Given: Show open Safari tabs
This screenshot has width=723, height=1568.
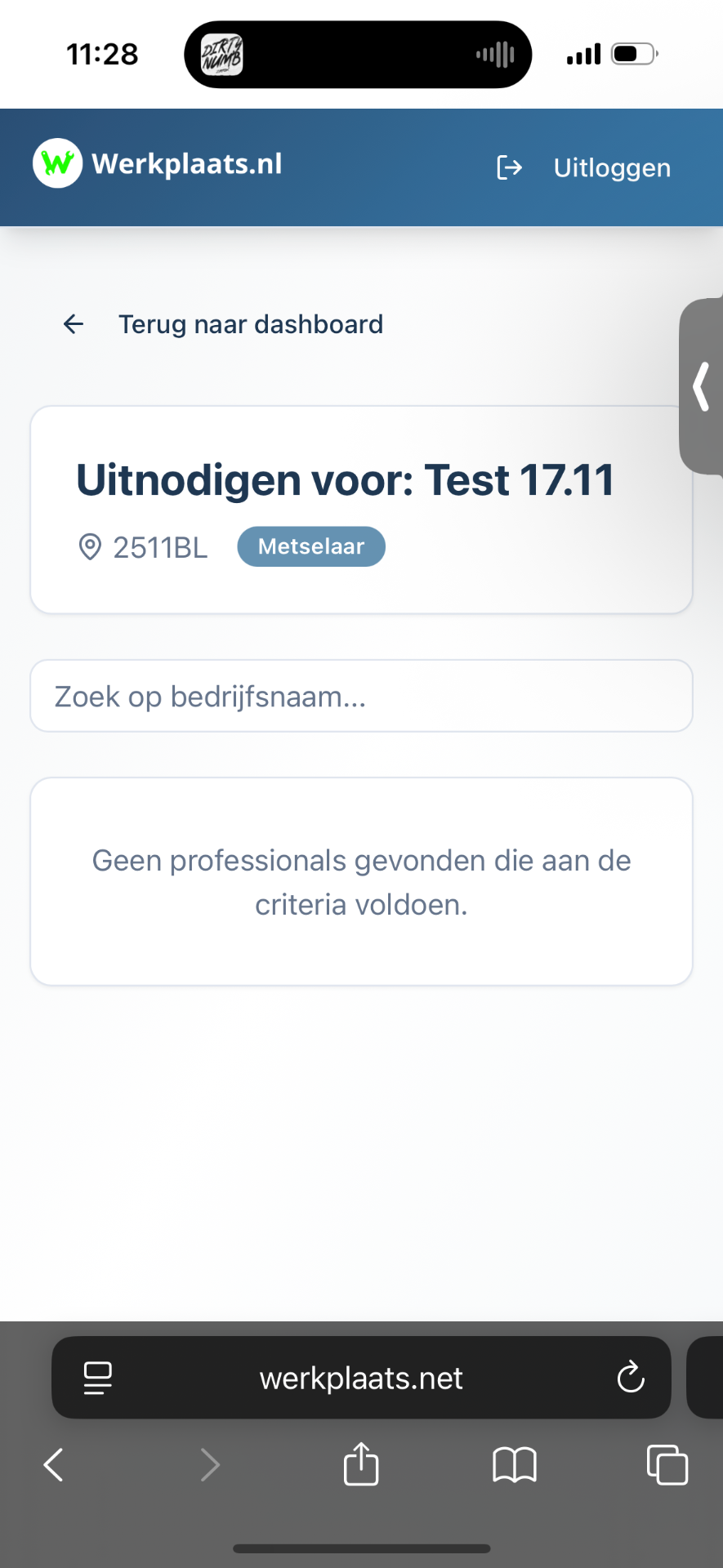Looking at the screenshot, I should coord(667,1464).
